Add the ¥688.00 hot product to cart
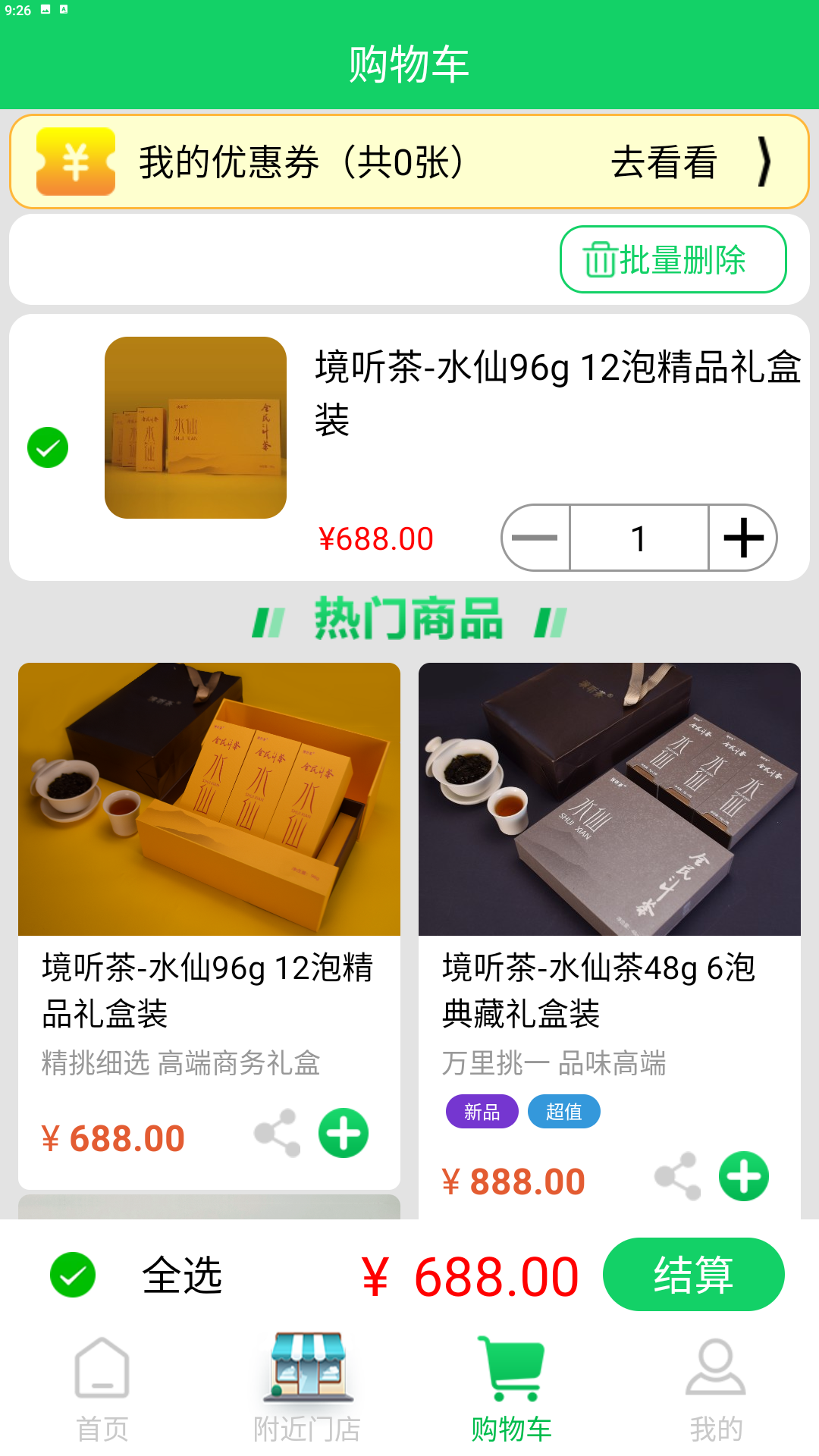 [344, 1134]
